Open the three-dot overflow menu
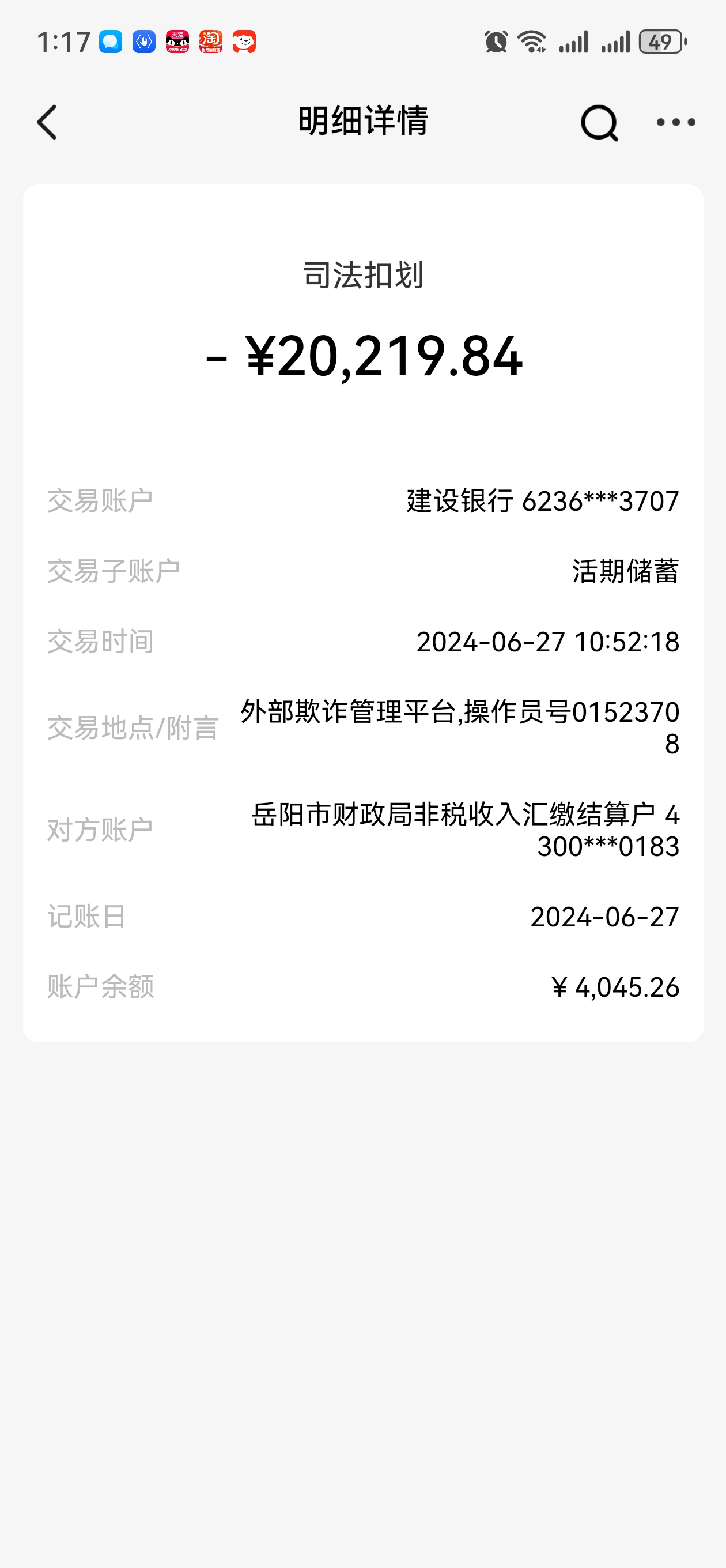 tap(675, 122)
